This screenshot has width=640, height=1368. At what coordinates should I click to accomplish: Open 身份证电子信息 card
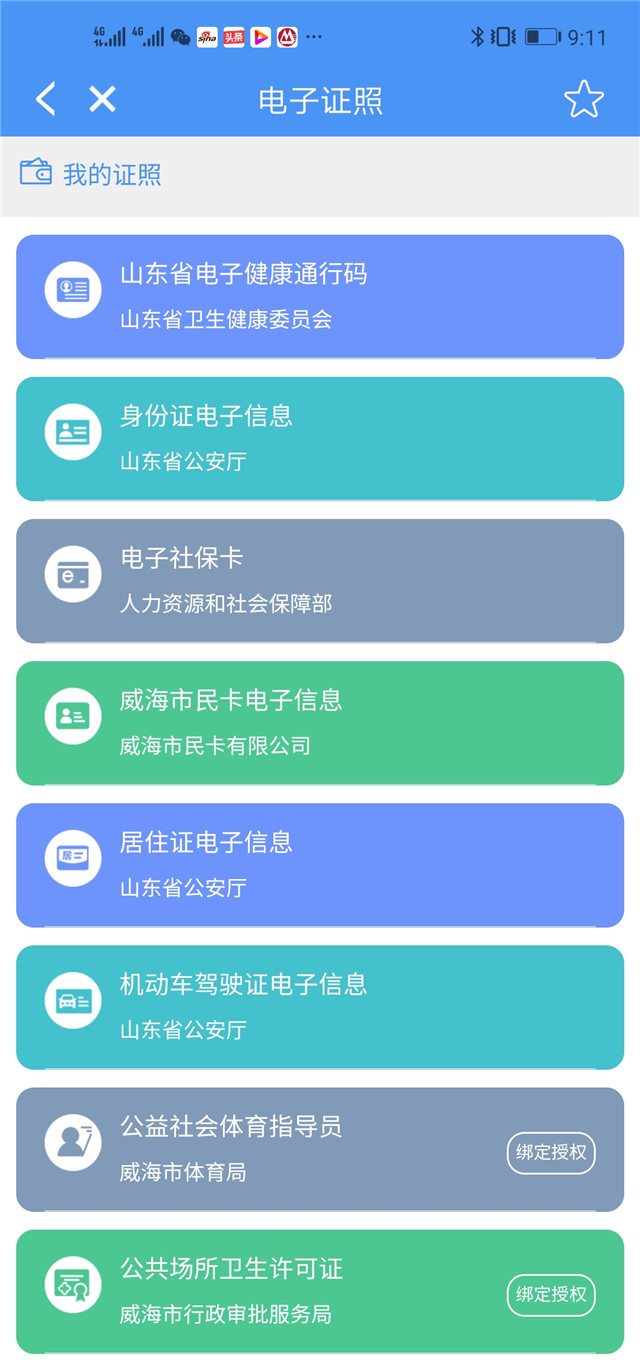pyautogui.click(x=320, y=439)
